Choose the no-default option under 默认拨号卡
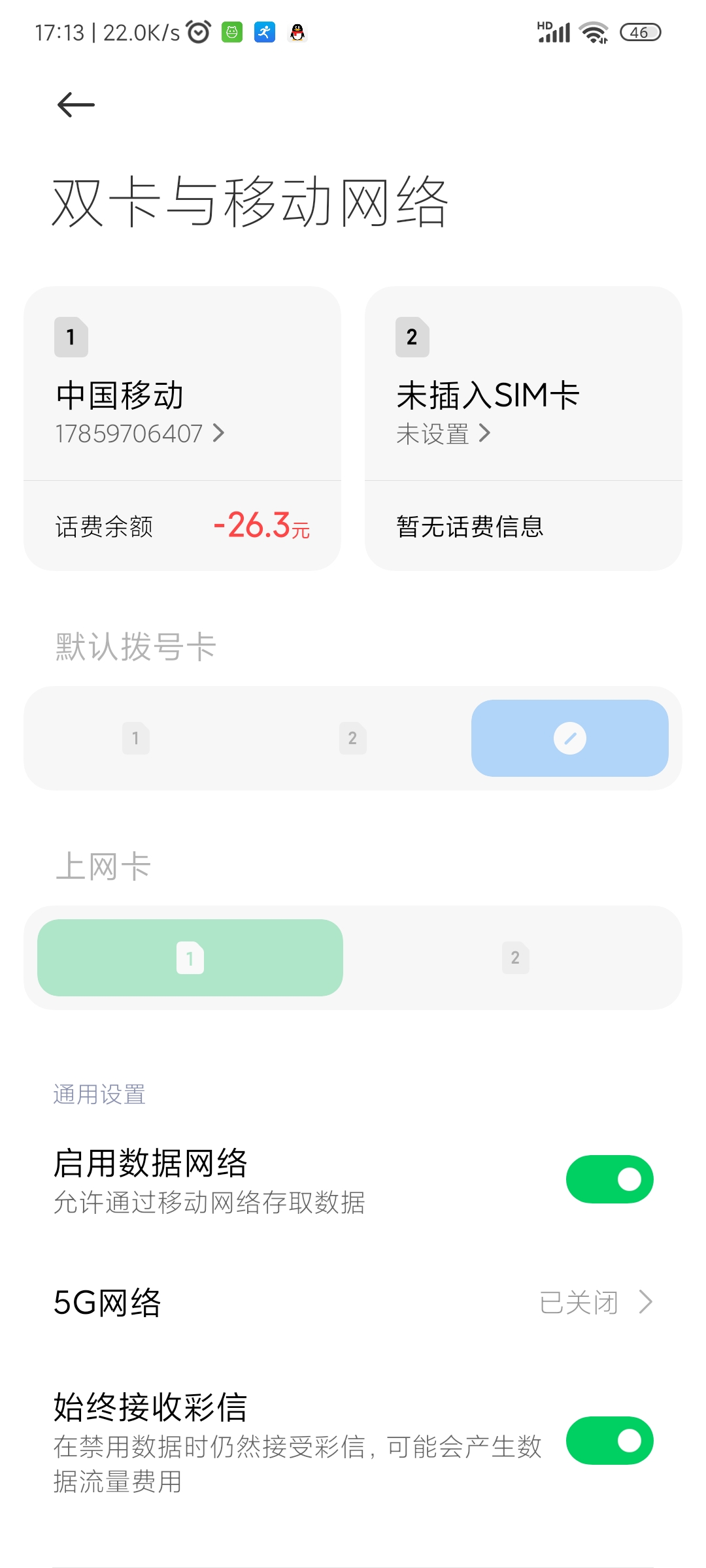This screenshot has width=706, height=1568. tap(570, 738)
